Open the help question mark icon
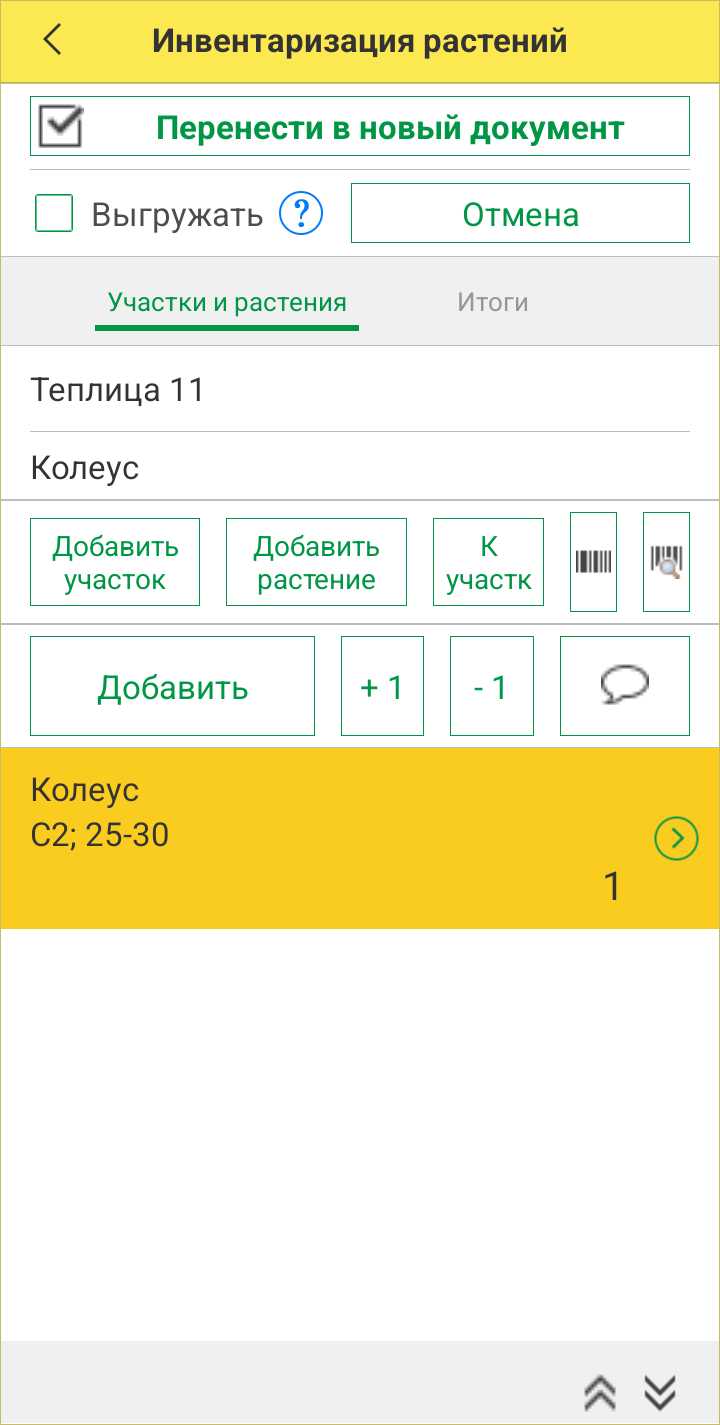The width and height of the screenshot is (720, 1425). pos(301,213)
